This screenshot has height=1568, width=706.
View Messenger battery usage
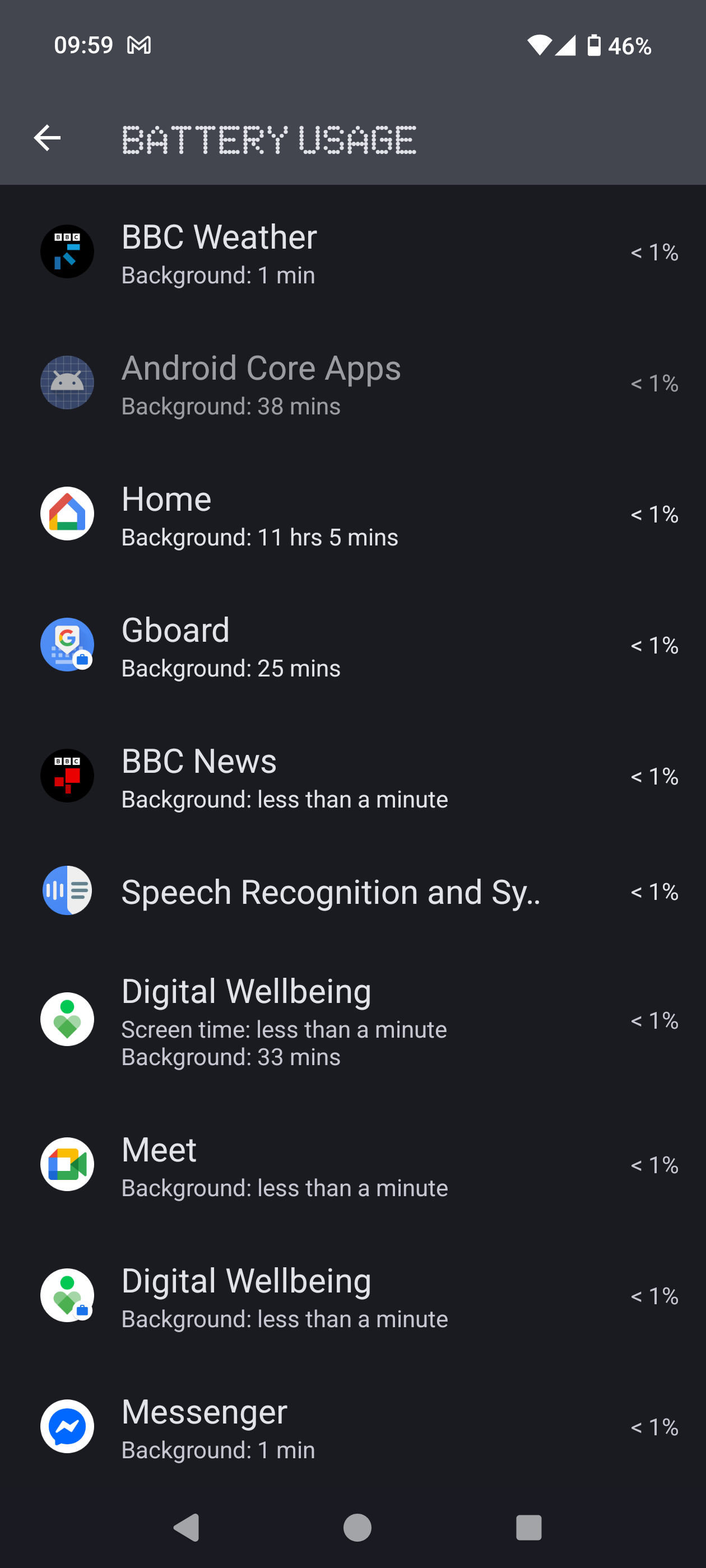pos(352,1426)
